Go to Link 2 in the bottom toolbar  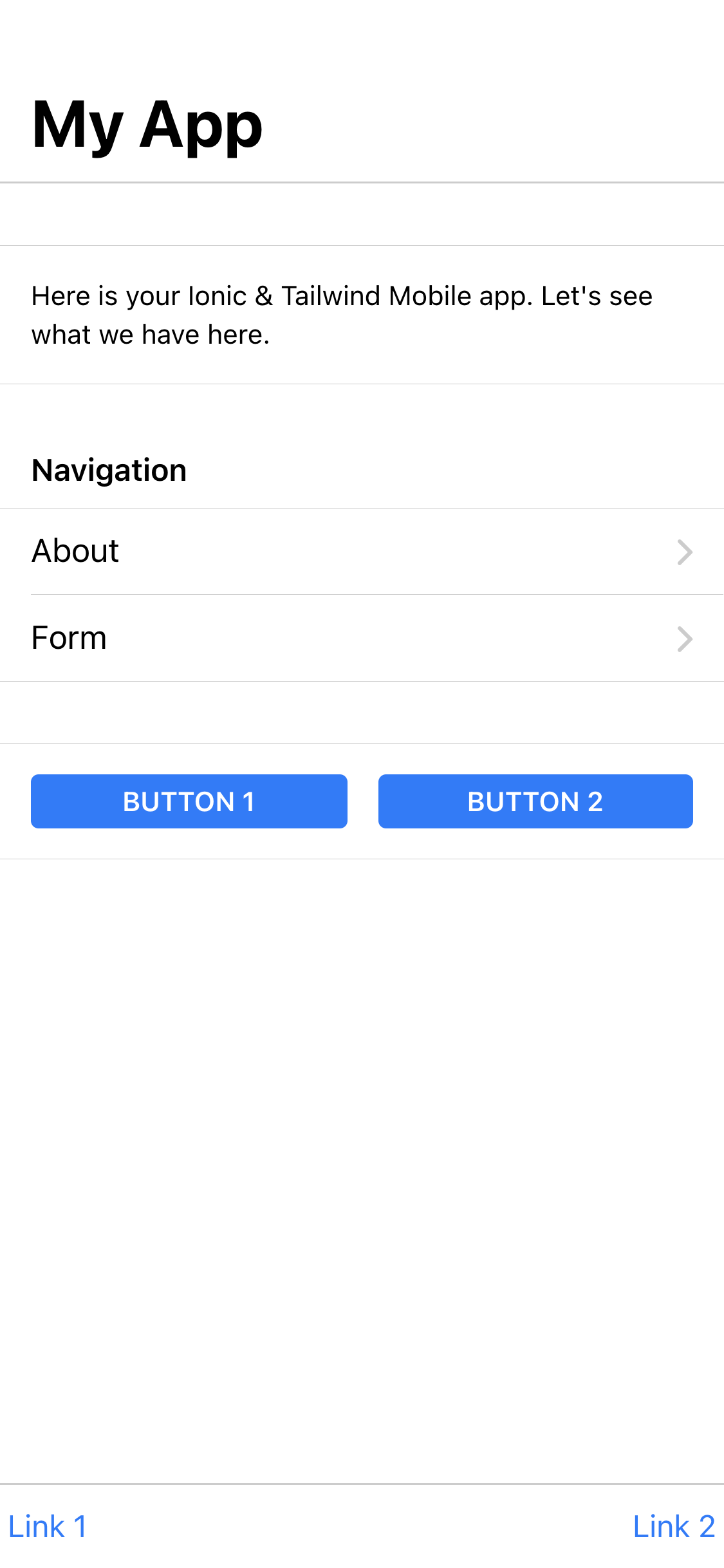(674, 1526)
